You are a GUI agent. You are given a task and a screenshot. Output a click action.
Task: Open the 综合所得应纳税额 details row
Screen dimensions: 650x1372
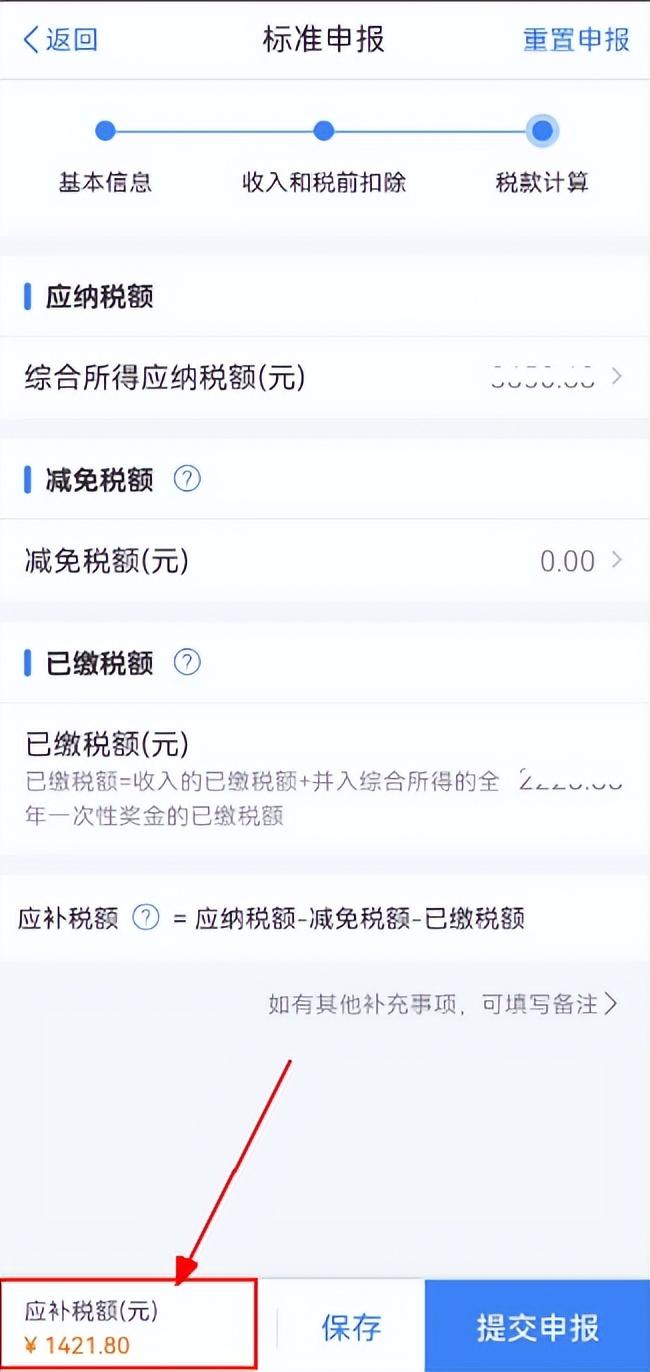click(x=324, y=377)
